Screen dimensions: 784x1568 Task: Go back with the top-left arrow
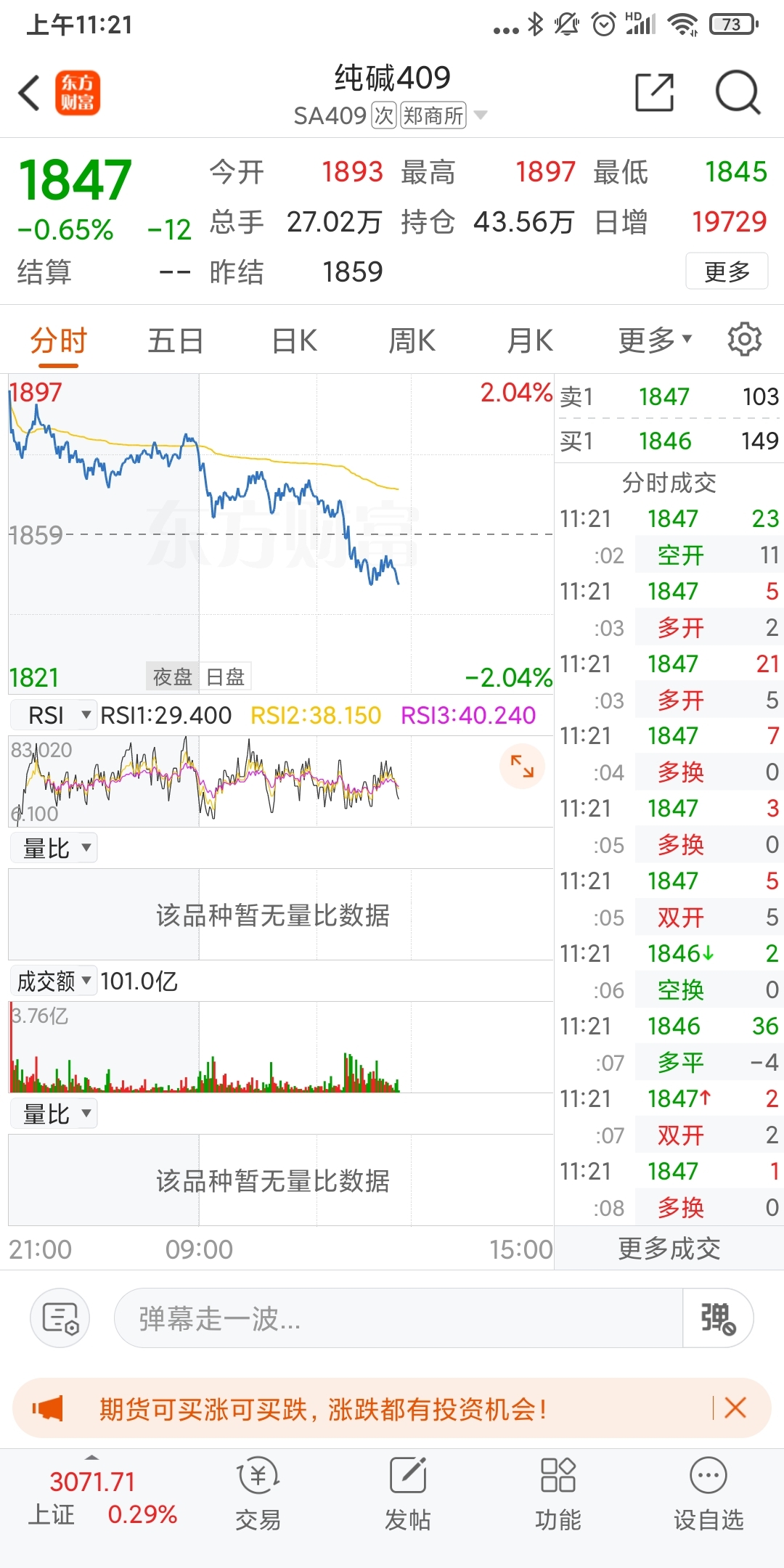pyautogui.click(x=29, y=93)
